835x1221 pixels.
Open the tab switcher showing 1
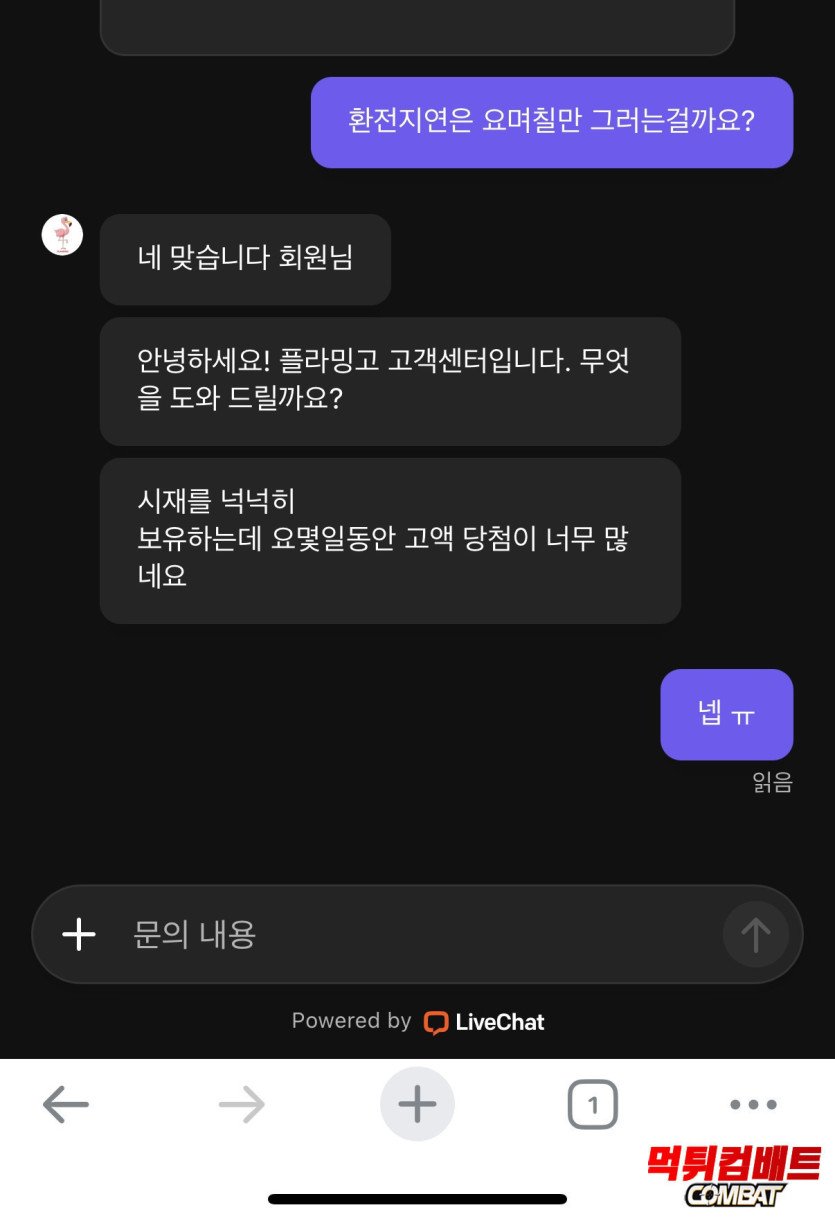point(592,1103)
